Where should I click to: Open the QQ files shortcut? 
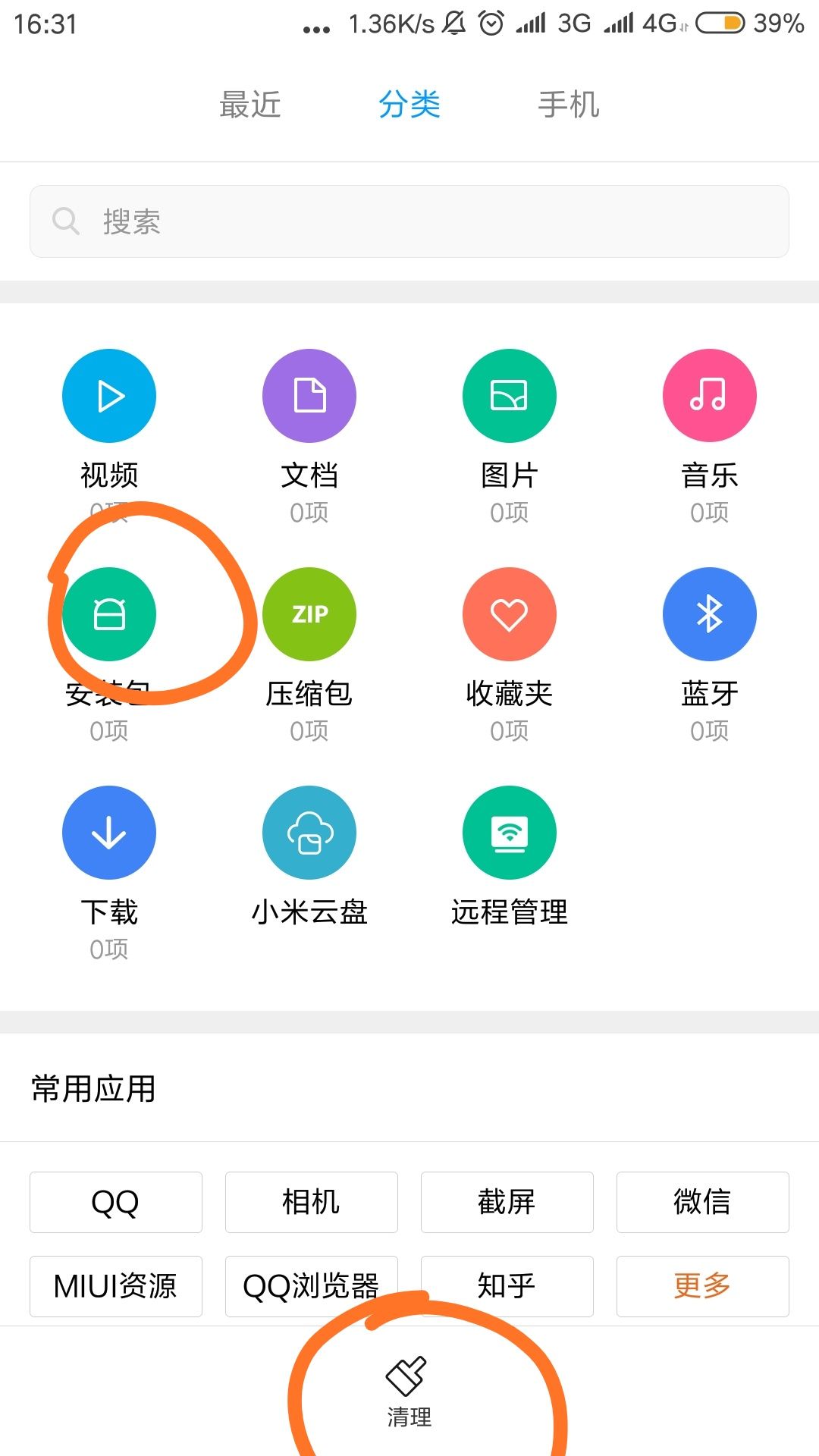115,1203
